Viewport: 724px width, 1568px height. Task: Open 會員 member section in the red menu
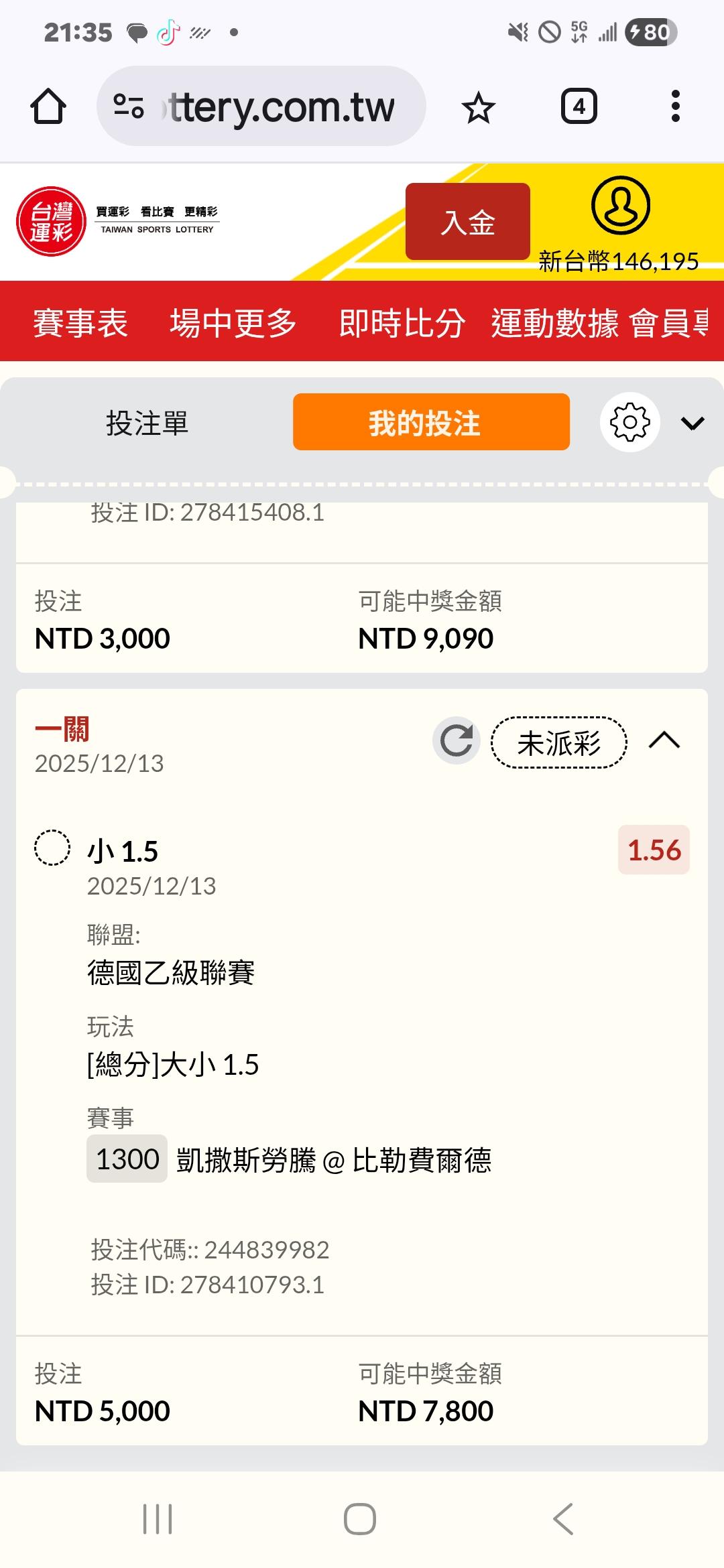pos(668,323)
